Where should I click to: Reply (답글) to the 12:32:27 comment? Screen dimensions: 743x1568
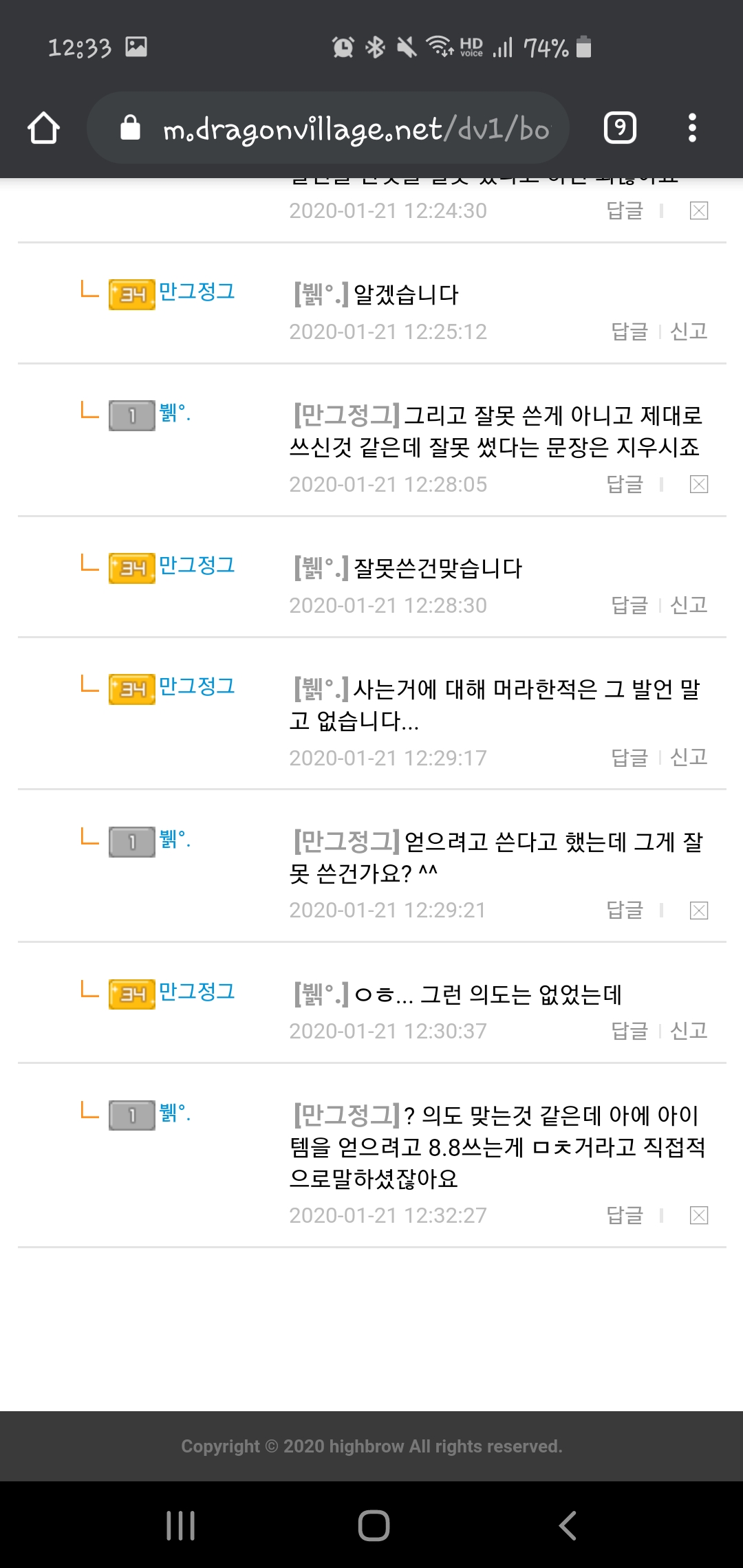[625, 1215]
